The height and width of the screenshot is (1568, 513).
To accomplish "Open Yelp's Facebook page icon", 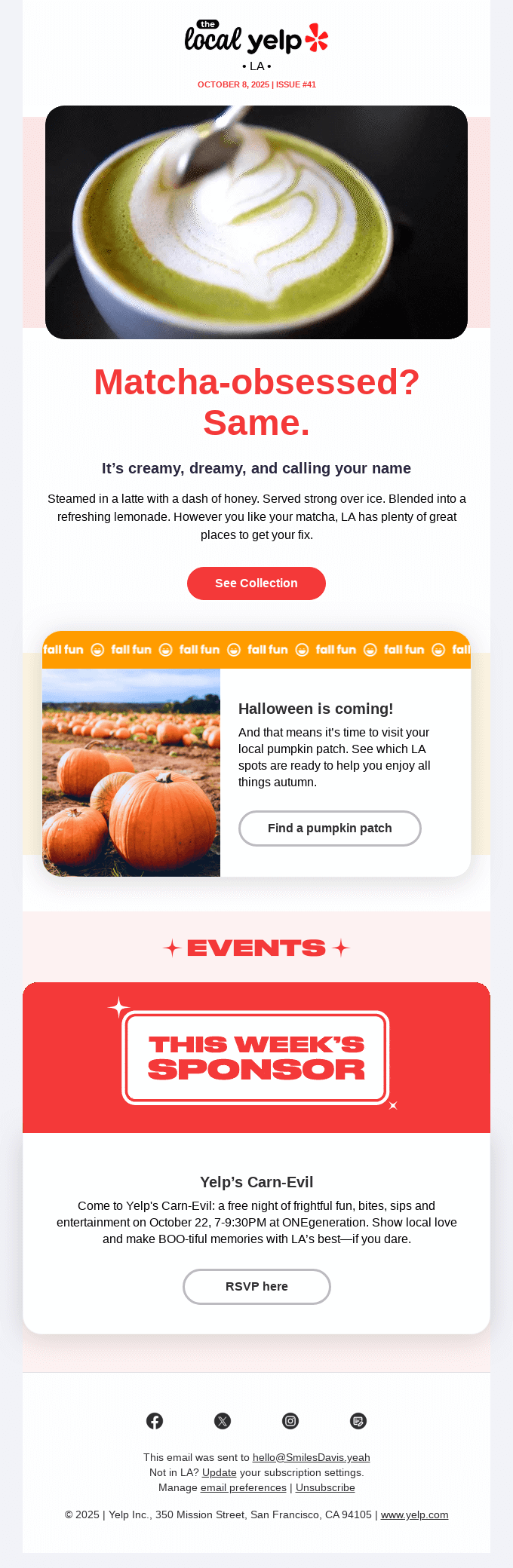I will click(x=155, y=1421).
